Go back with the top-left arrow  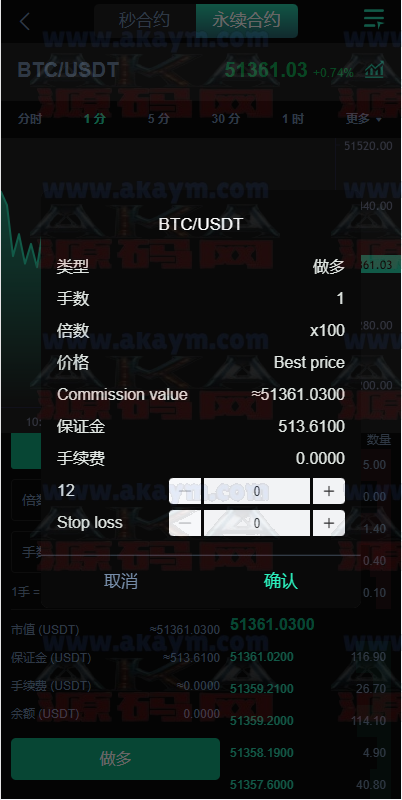pyautogui.click(x=24, y=21)
